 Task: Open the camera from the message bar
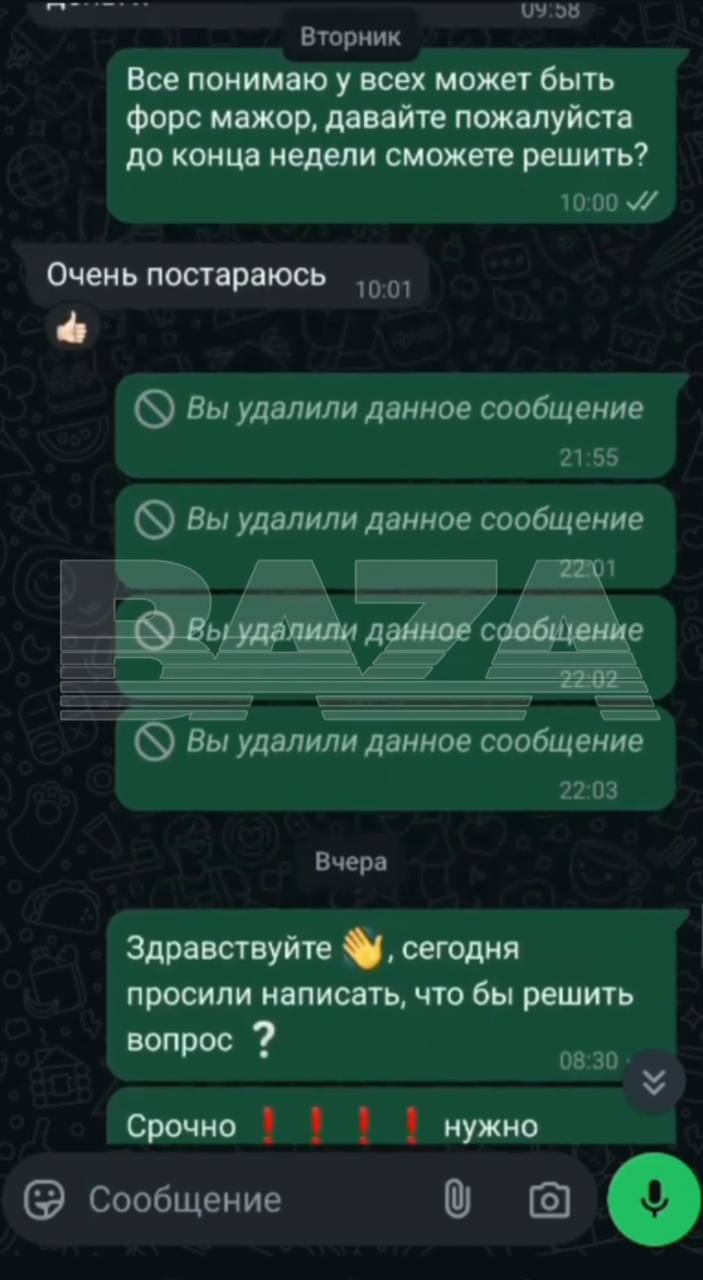pyautogui.click(x=549, y=1199)
